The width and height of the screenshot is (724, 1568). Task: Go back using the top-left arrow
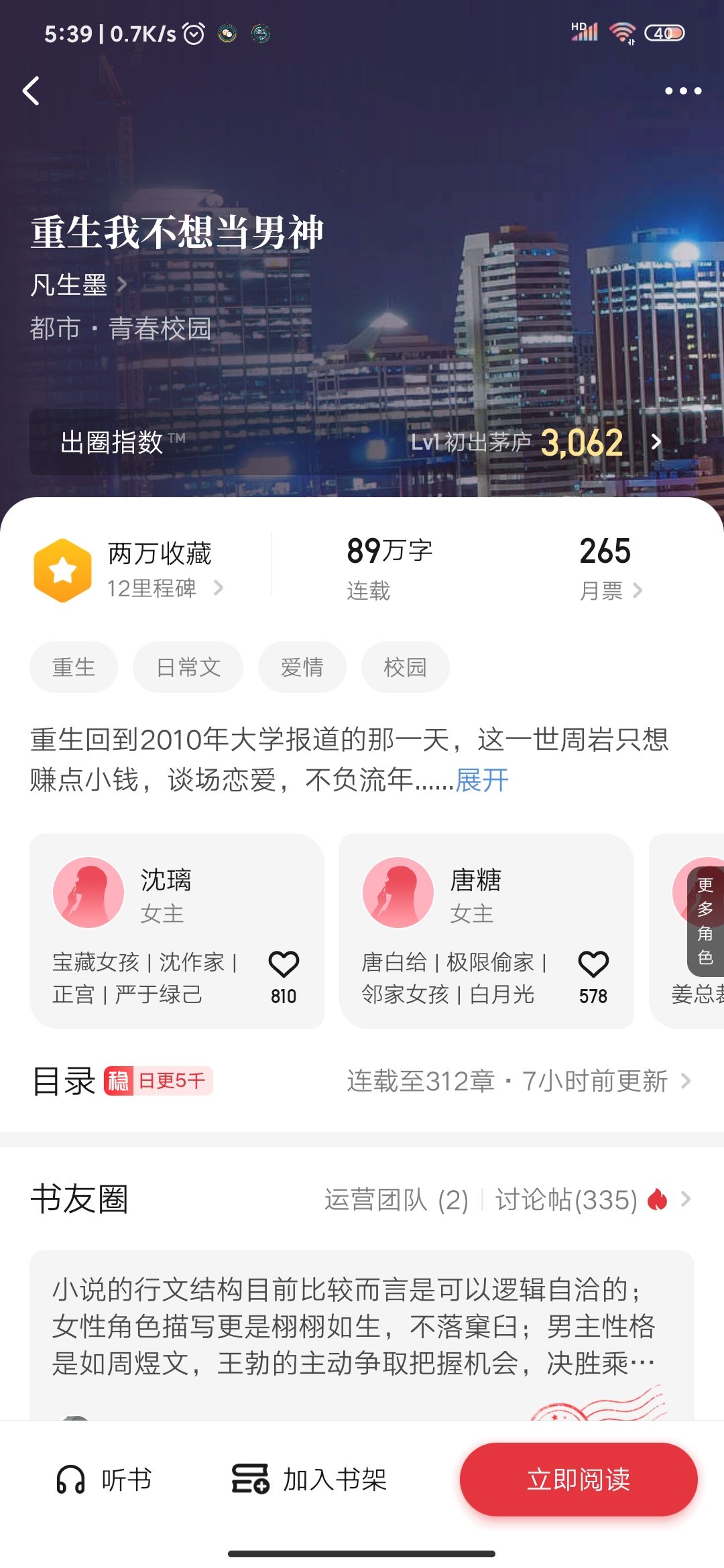coord(32,91)
